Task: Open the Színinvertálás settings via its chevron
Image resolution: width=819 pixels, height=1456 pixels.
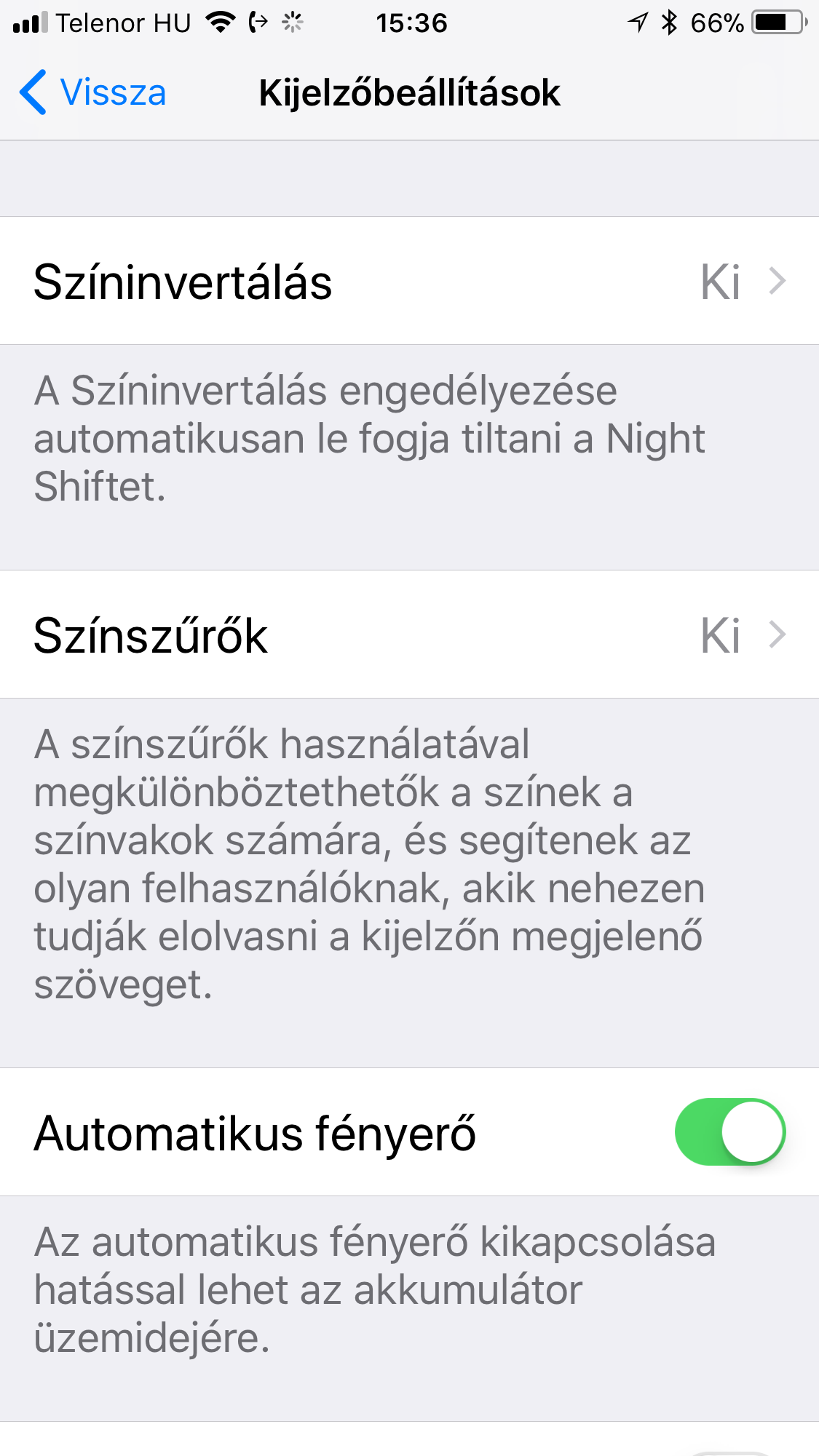Action: [778, 282]
